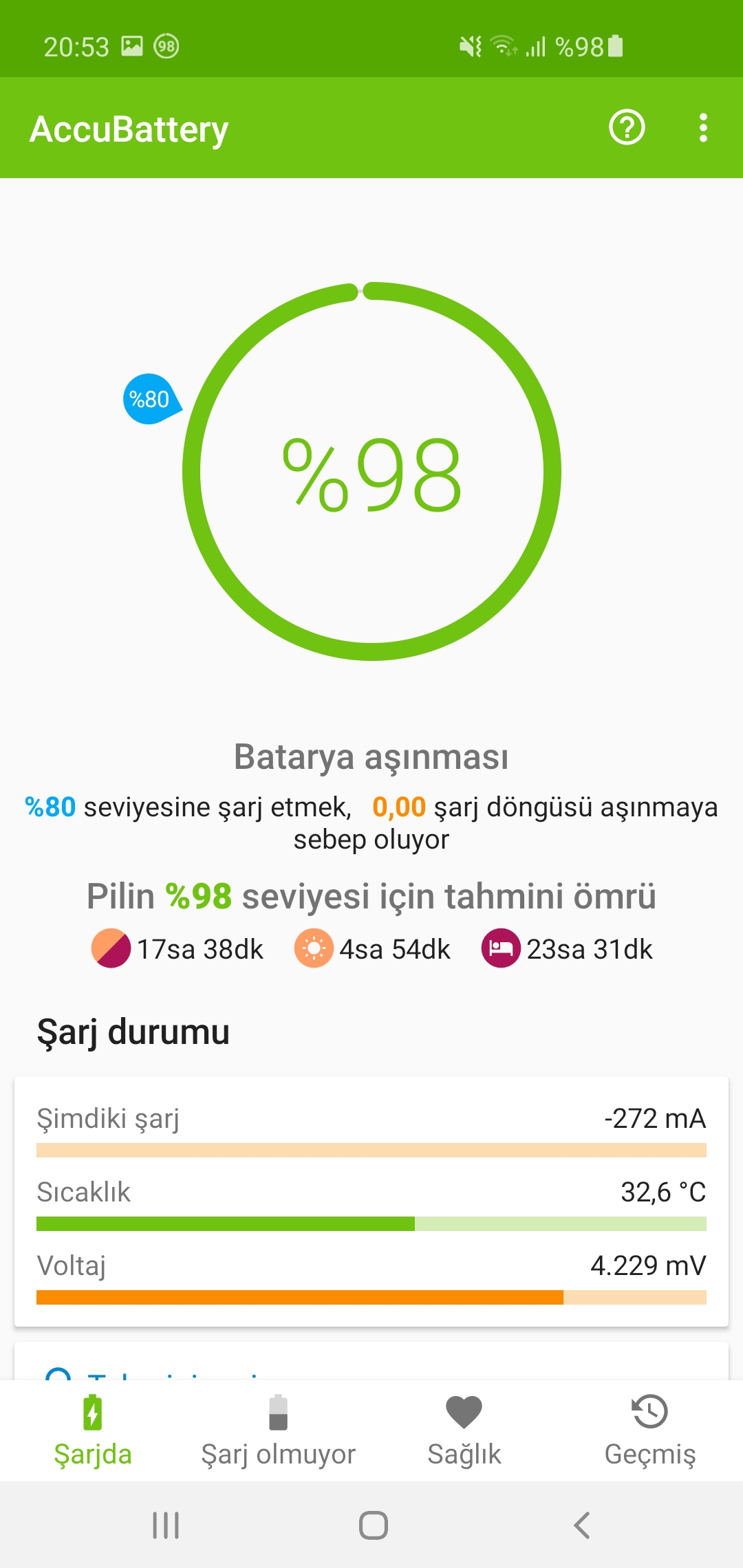
Task: Tap the %80 charge alarm marker
Action: coord(151,399)
